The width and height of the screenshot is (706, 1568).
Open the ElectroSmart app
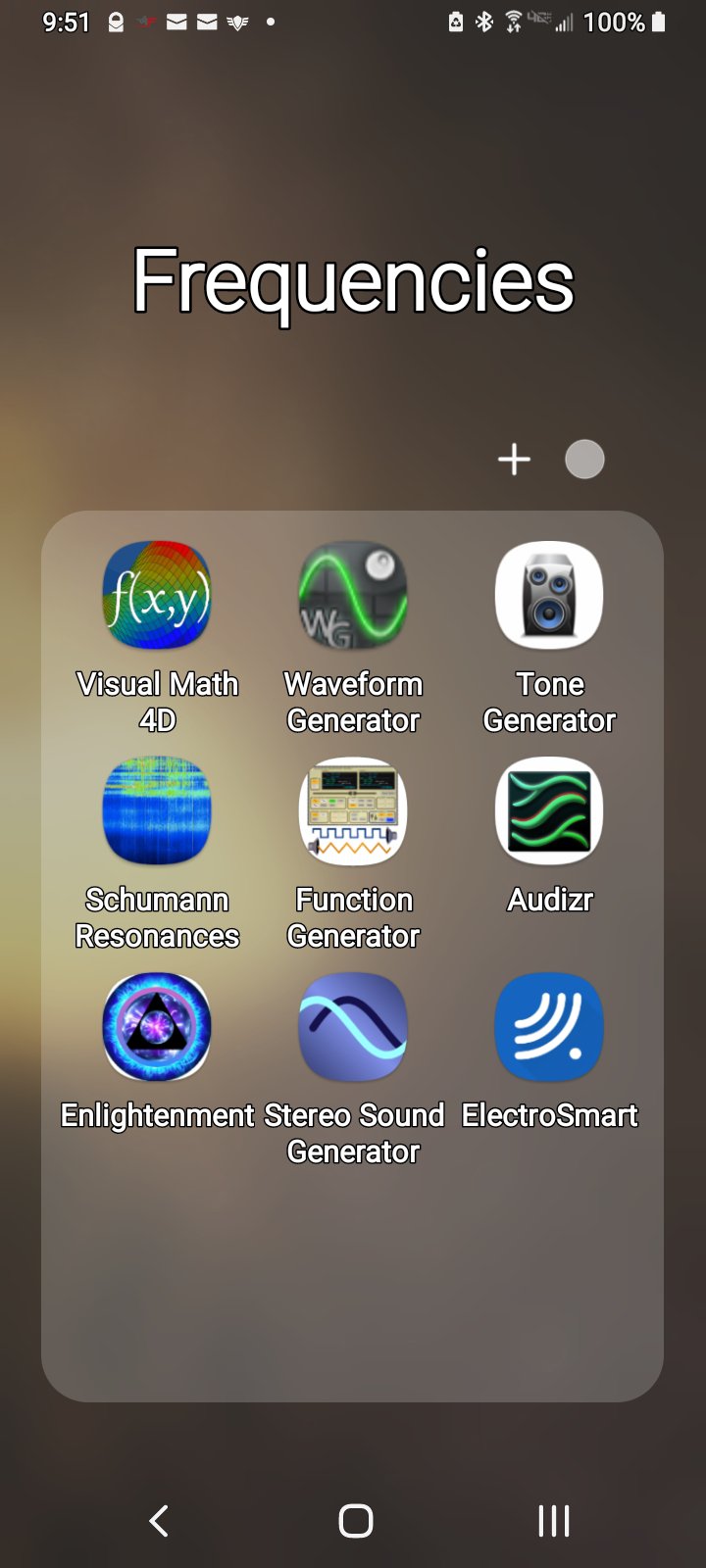[x=549, y=1027]
